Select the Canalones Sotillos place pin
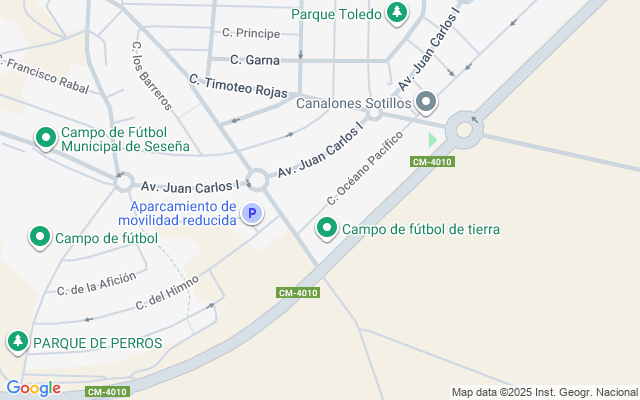This screenshot has width=640, height=400. [x=427, y=102]
